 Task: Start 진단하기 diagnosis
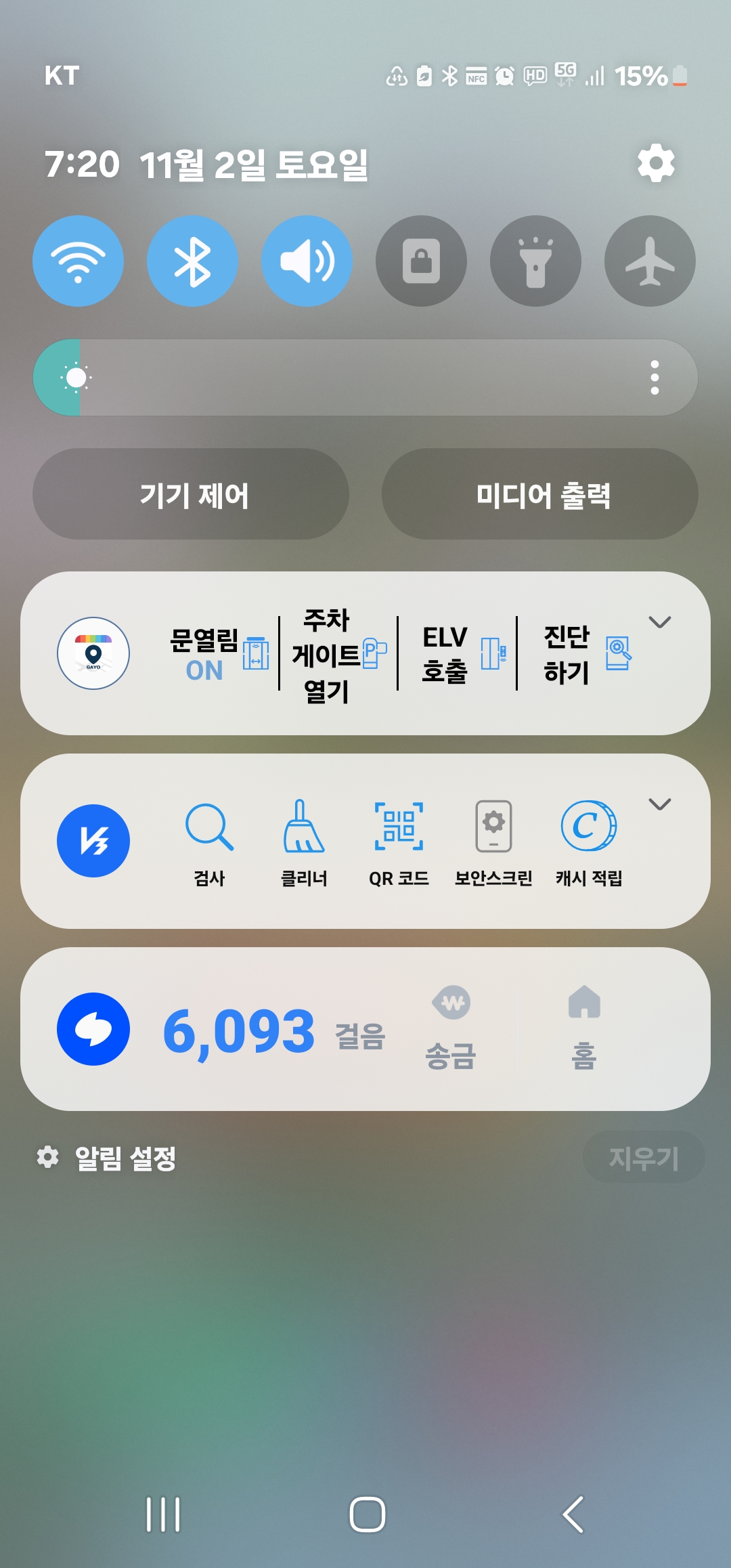585,655
